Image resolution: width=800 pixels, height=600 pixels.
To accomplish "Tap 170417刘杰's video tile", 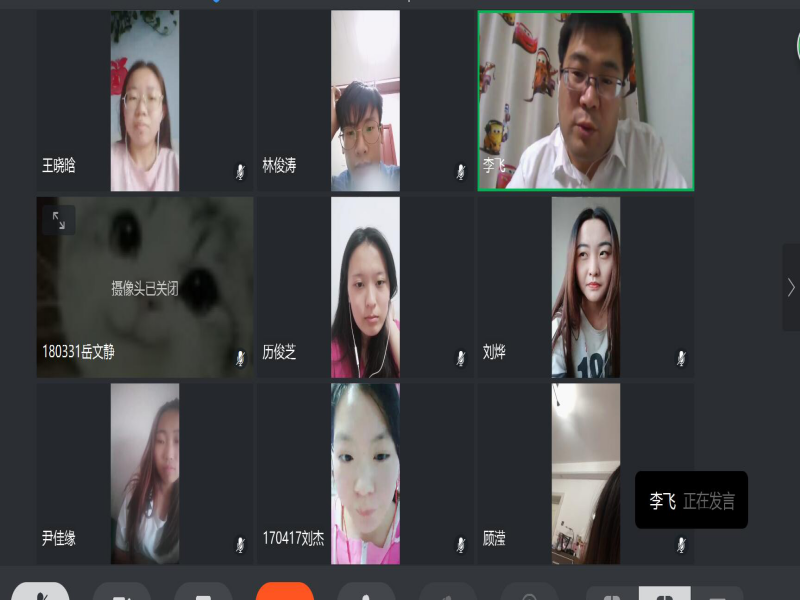I will [x=365, y=473].
